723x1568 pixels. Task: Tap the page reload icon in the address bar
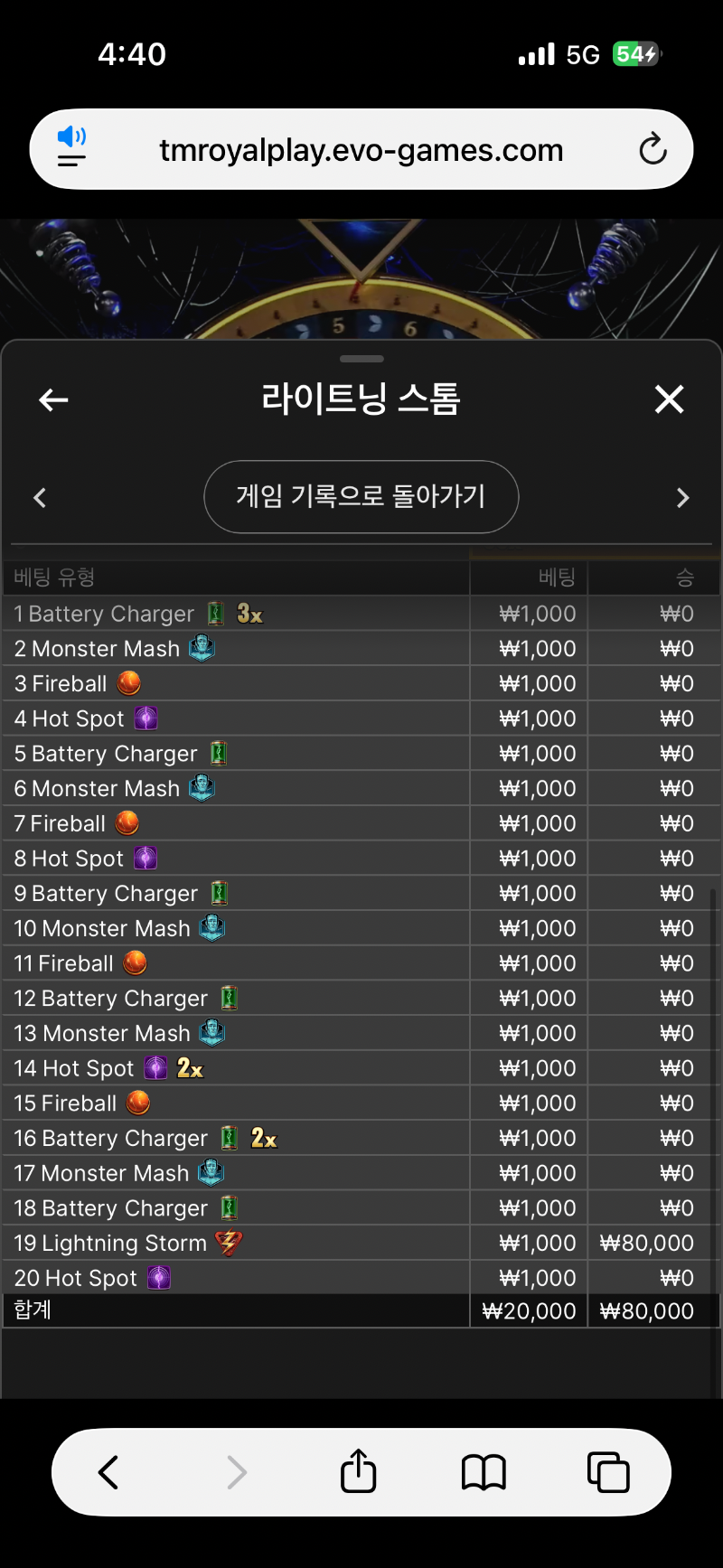pos(653,149)
